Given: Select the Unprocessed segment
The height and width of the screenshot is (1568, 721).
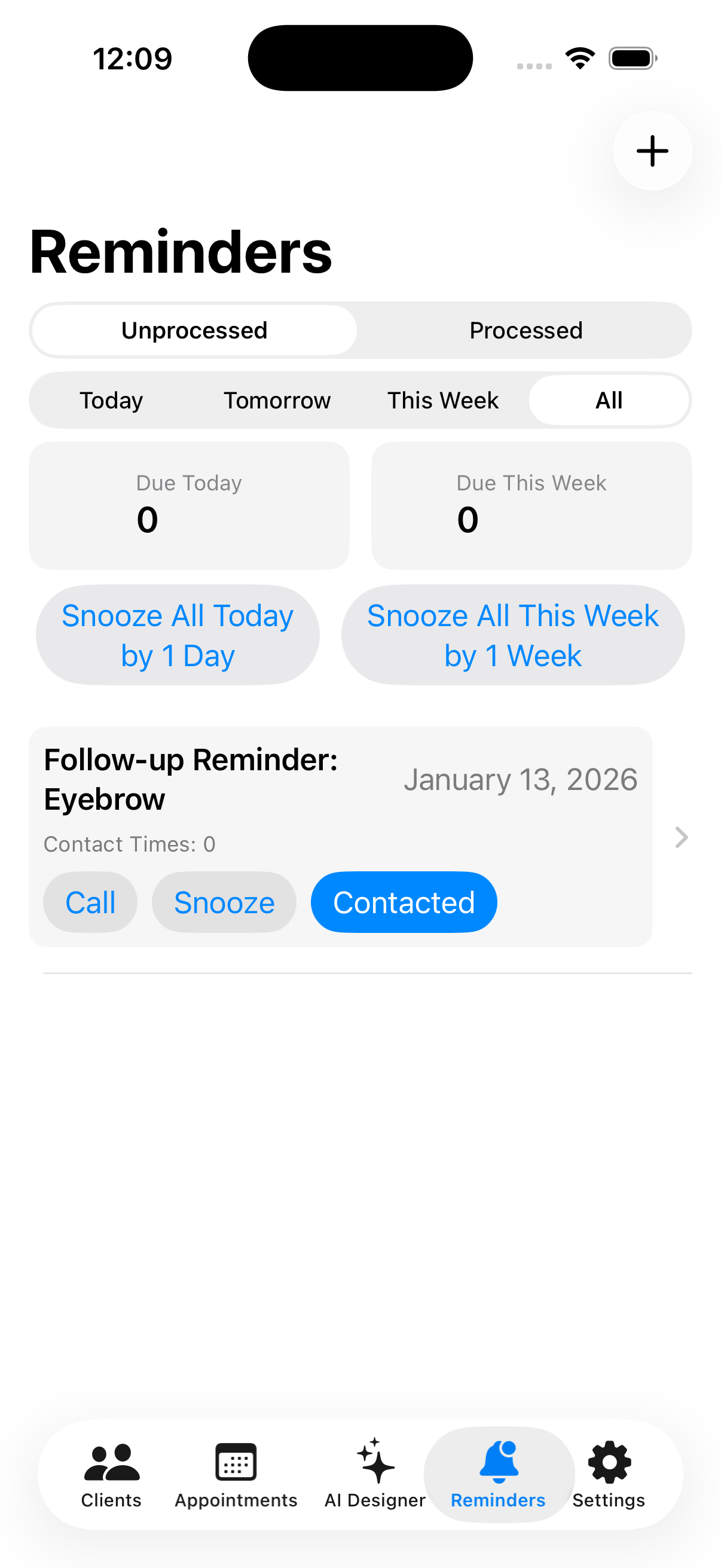Looking at the screenshot, I should [x=194, y=331].
